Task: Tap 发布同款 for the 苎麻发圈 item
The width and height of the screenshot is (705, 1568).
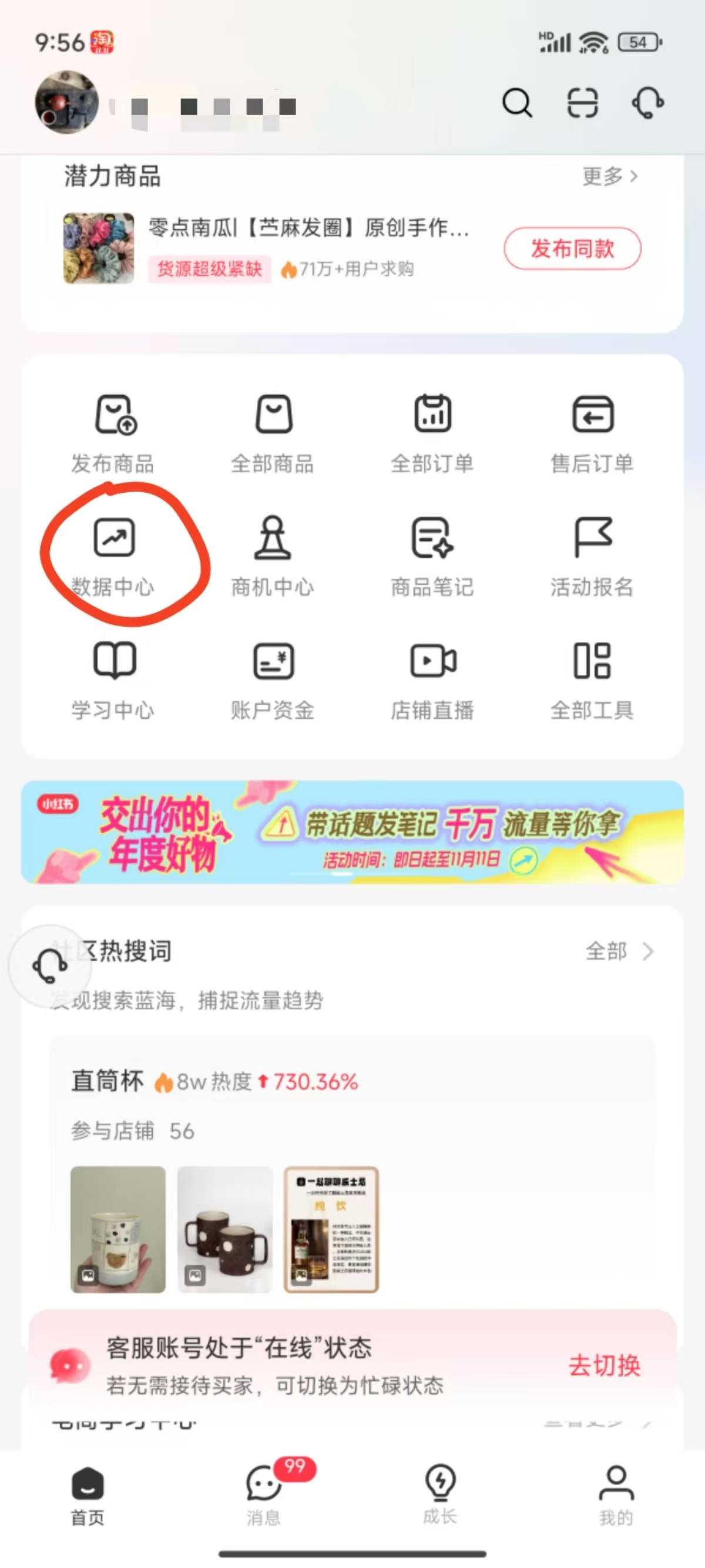Action: click(572, 248)
